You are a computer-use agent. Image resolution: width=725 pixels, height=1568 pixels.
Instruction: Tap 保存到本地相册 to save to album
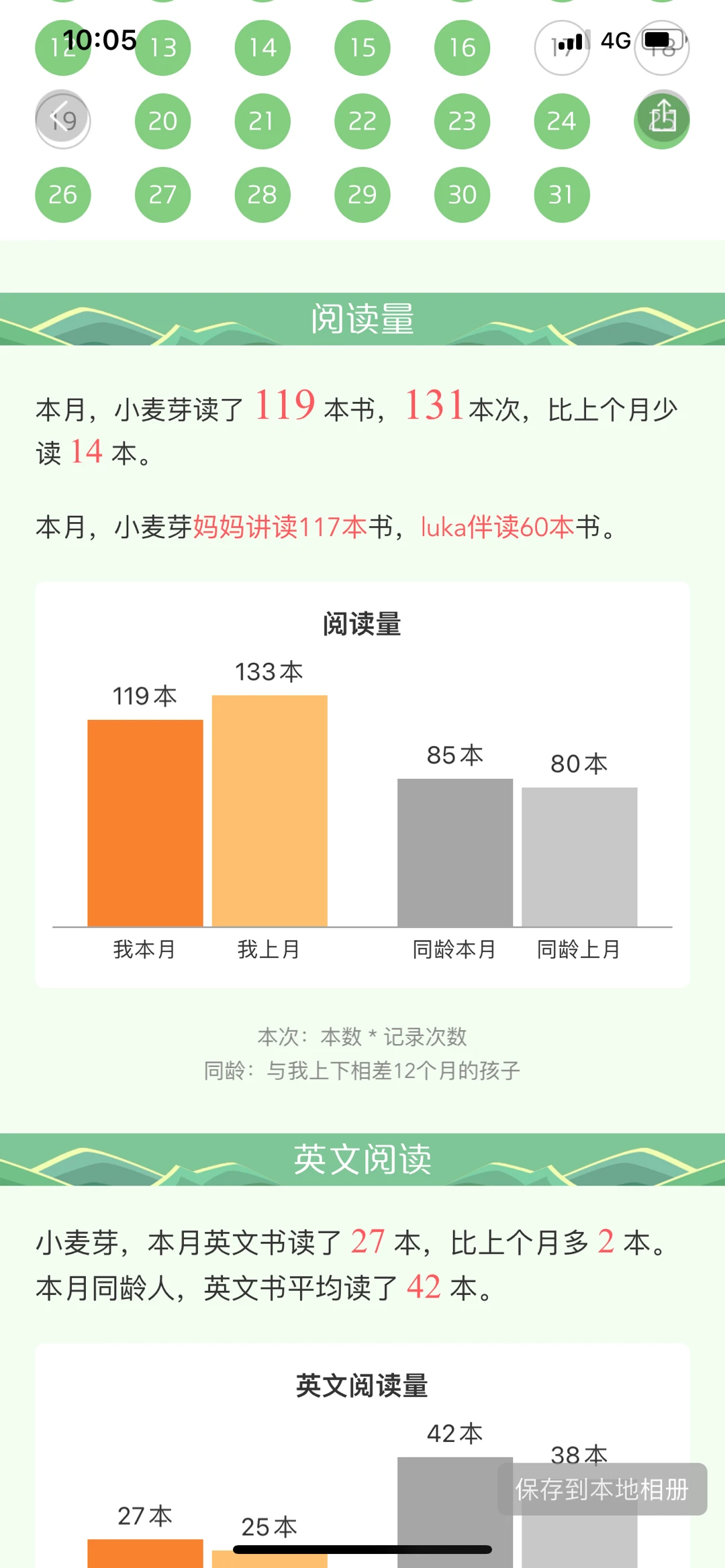click(x=601, y=1489)
